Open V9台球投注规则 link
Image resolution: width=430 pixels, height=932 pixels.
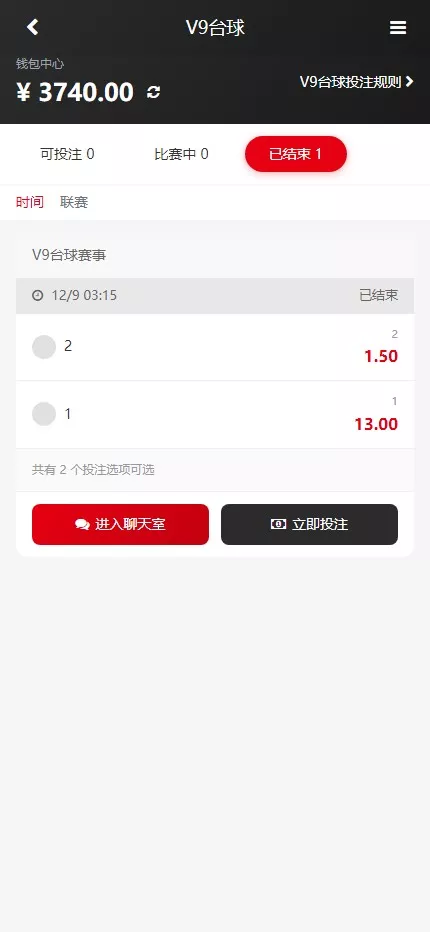point(356,82)
